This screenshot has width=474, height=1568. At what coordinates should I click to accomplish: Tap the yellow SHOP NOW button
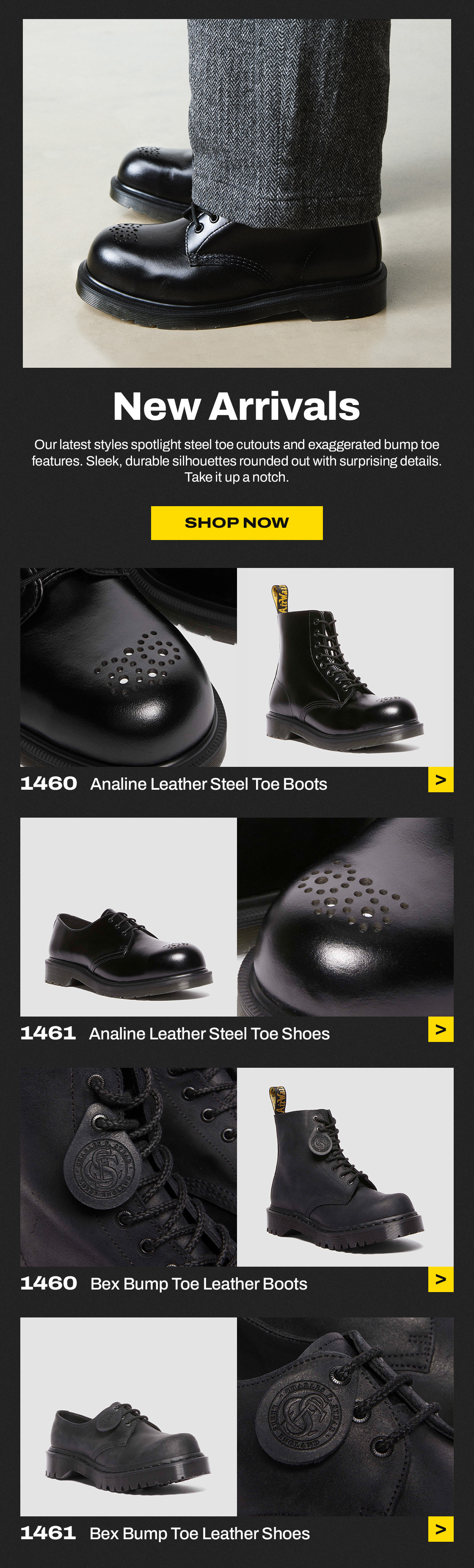pyautogui.click(x=237, y=522)
